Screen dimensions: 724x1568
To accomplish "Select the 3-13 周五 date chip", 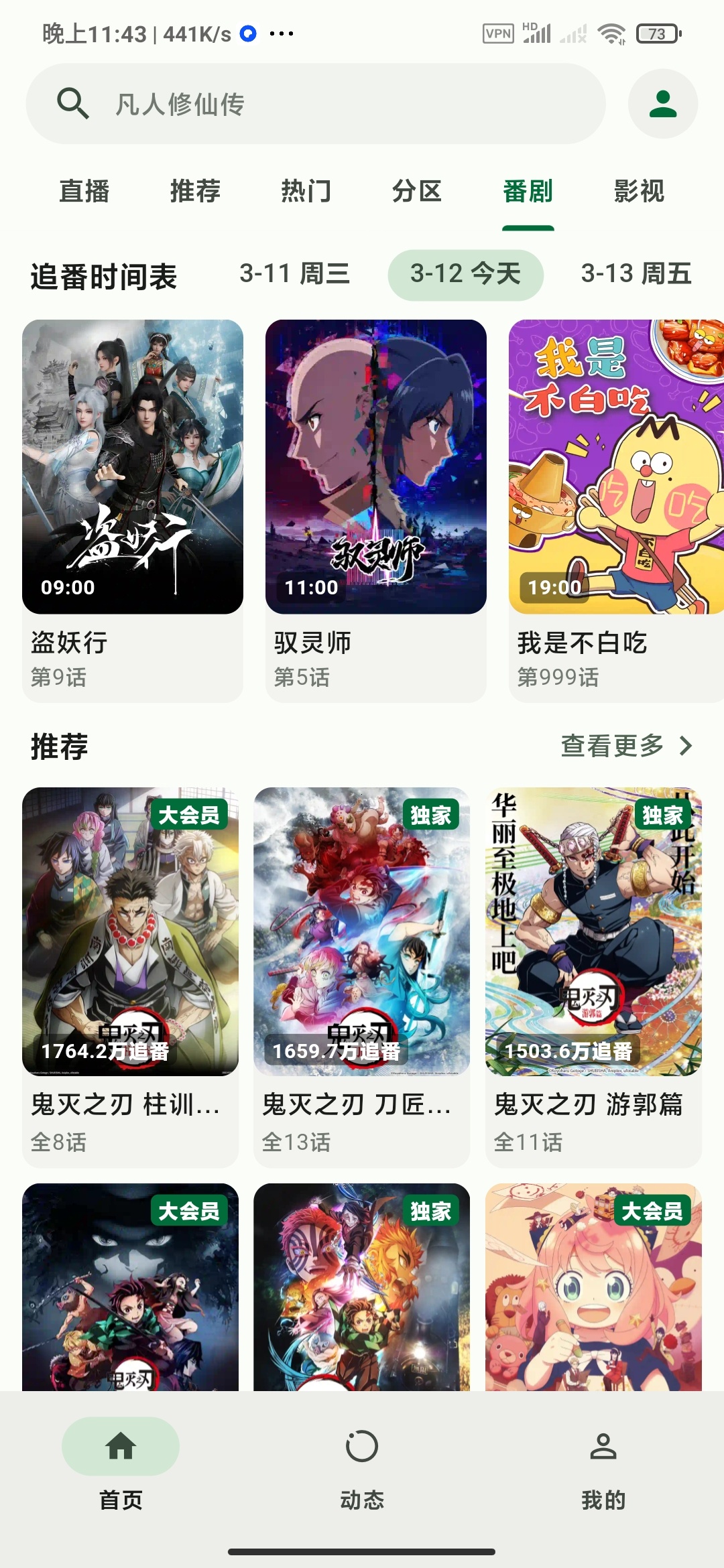I will click(634, 274).
